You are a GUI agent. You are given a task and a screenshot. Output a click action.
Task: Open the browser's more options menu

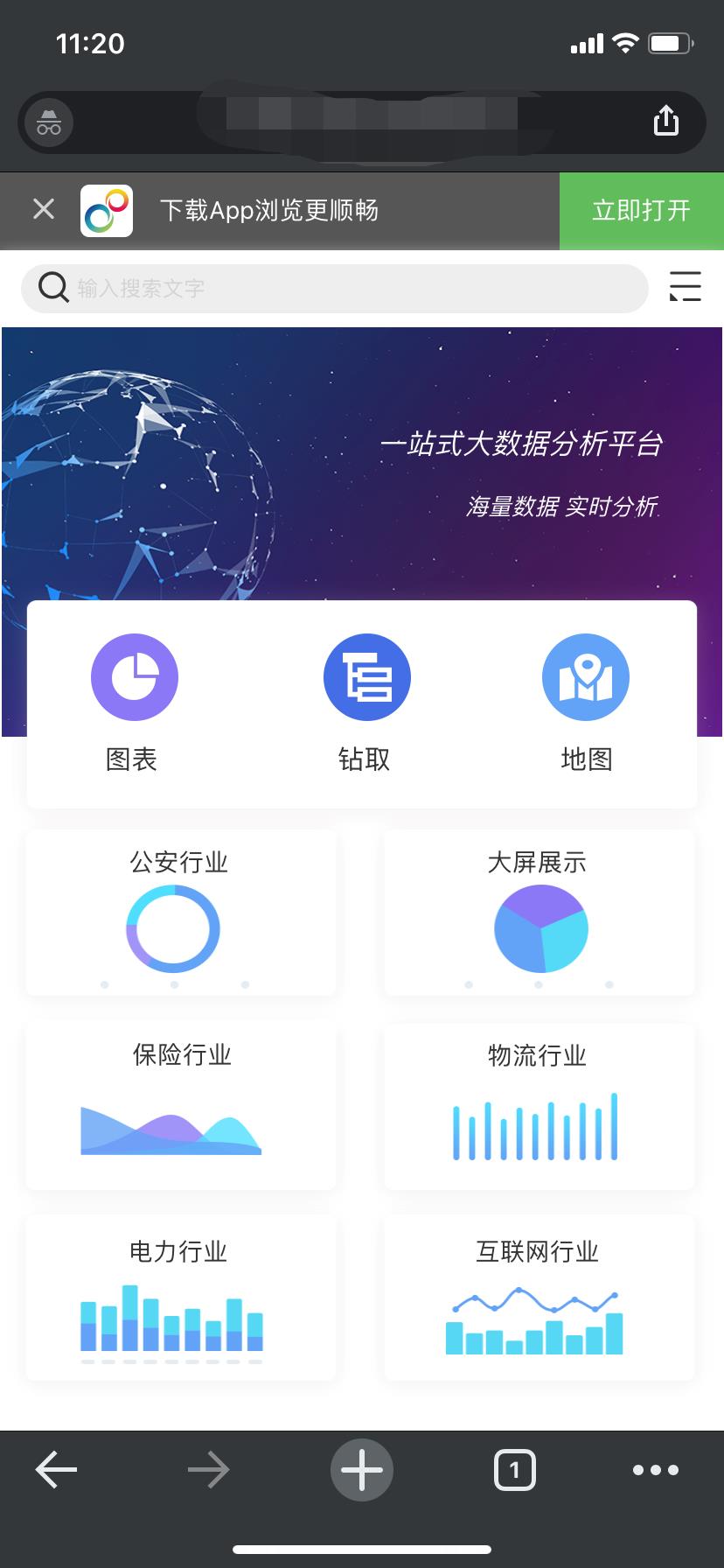pyautogui.click(x=656, y=1470)
